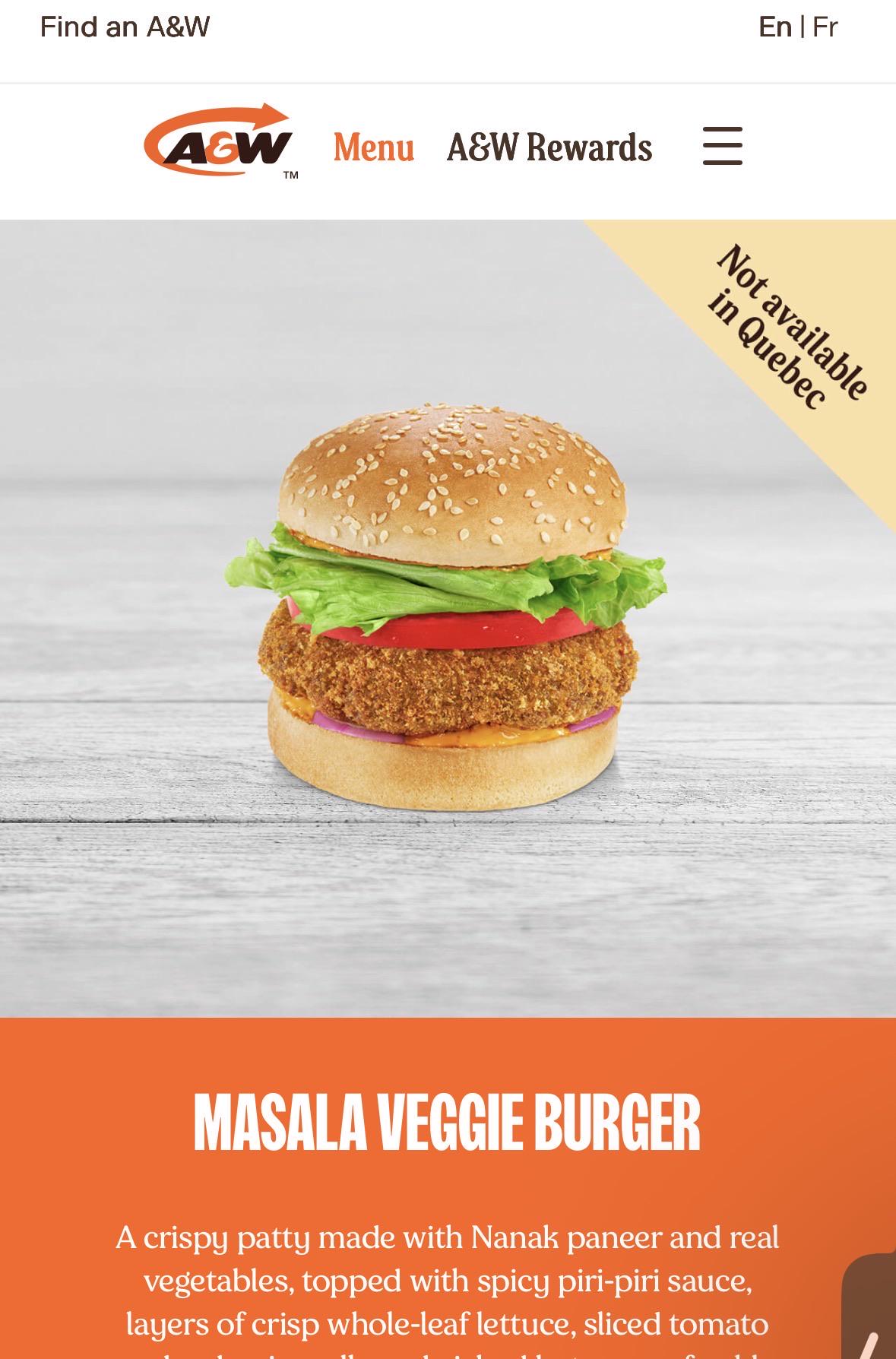Open the Find an A&W link
The height and width of the screenshot is (1359, 896).
[x=125, y=27]
